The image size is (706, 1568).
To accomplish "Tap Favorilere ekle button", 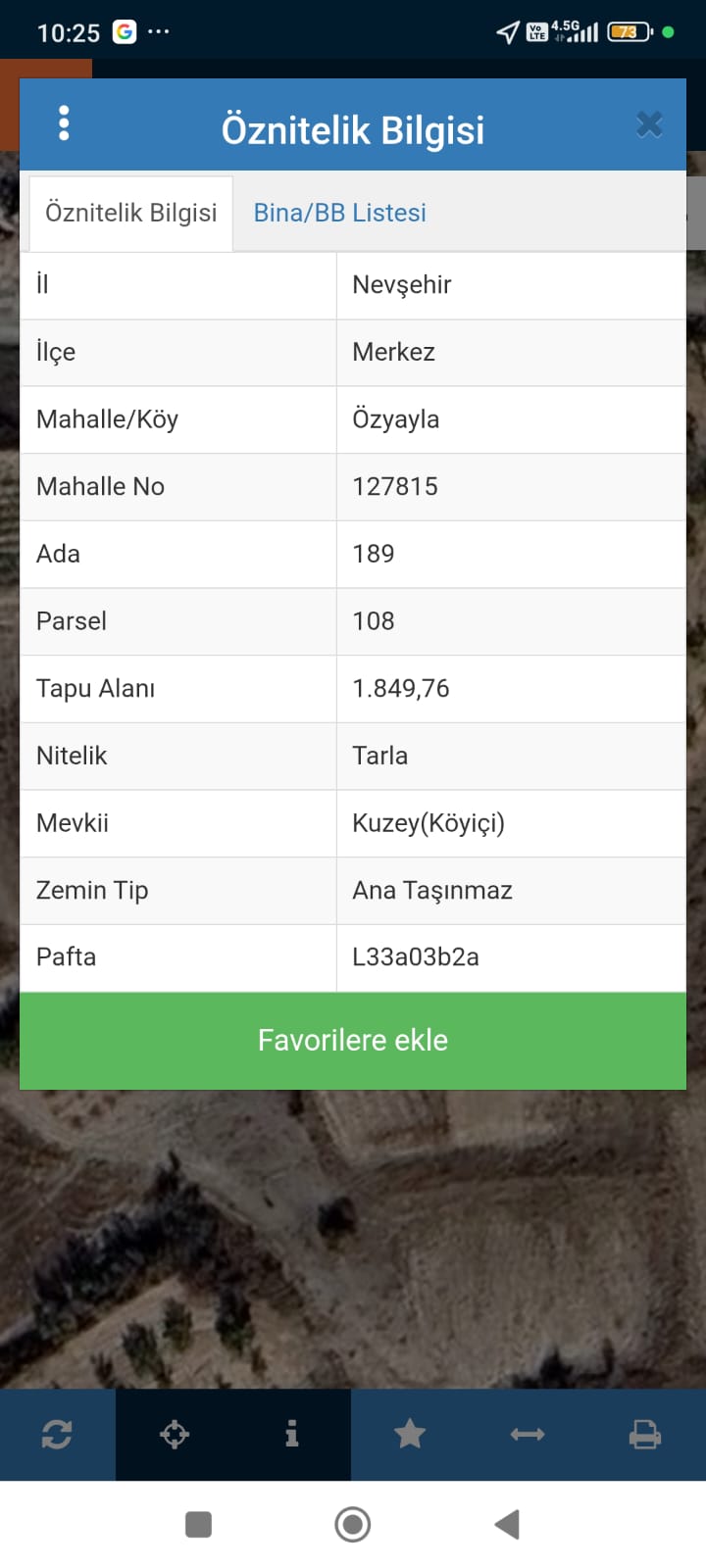I will pyautogui.click(x=353, y=1040).
